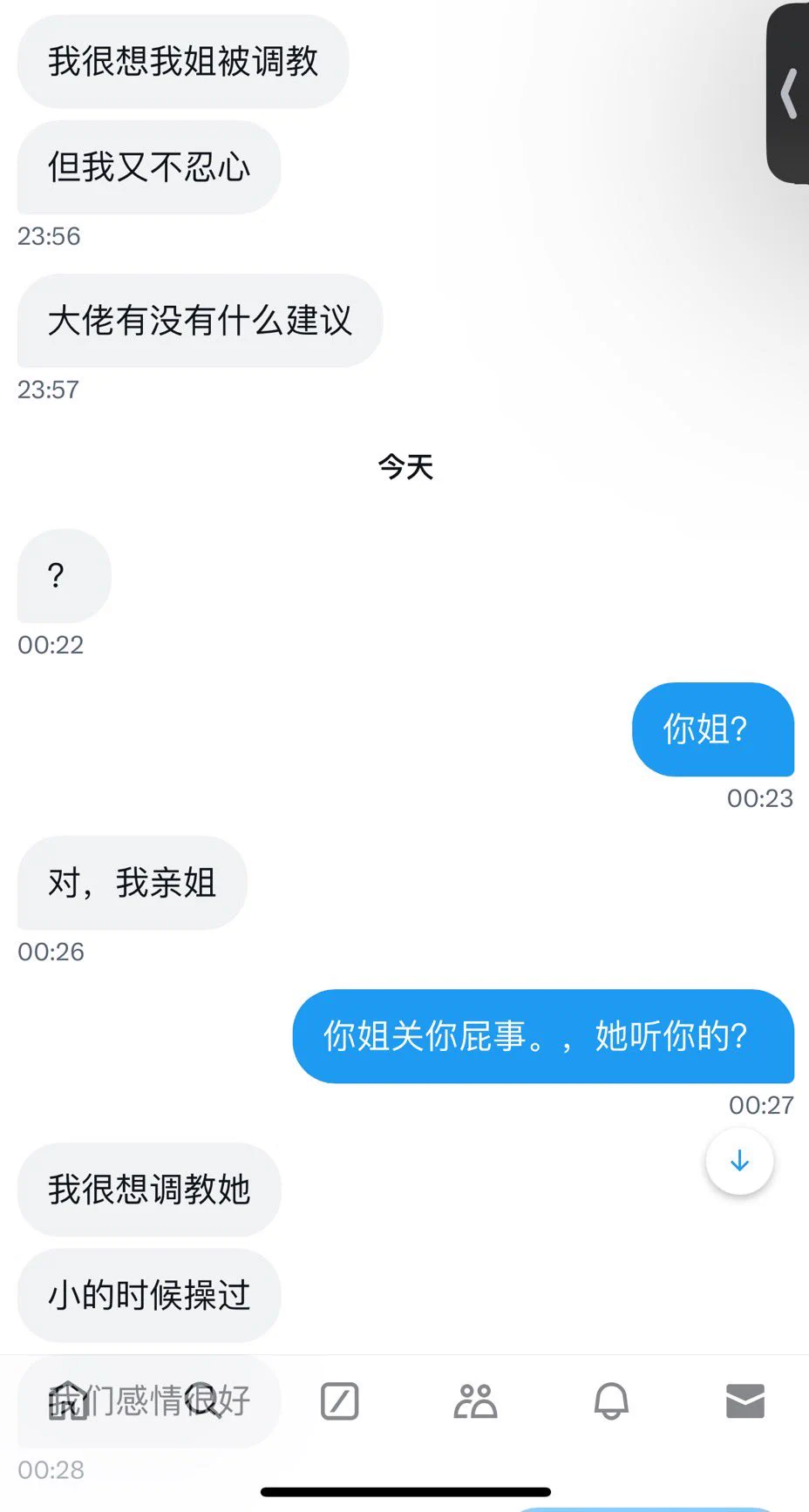Open the Messages envelope tab
The image size is (809, 1512).
coord(745,1401)
